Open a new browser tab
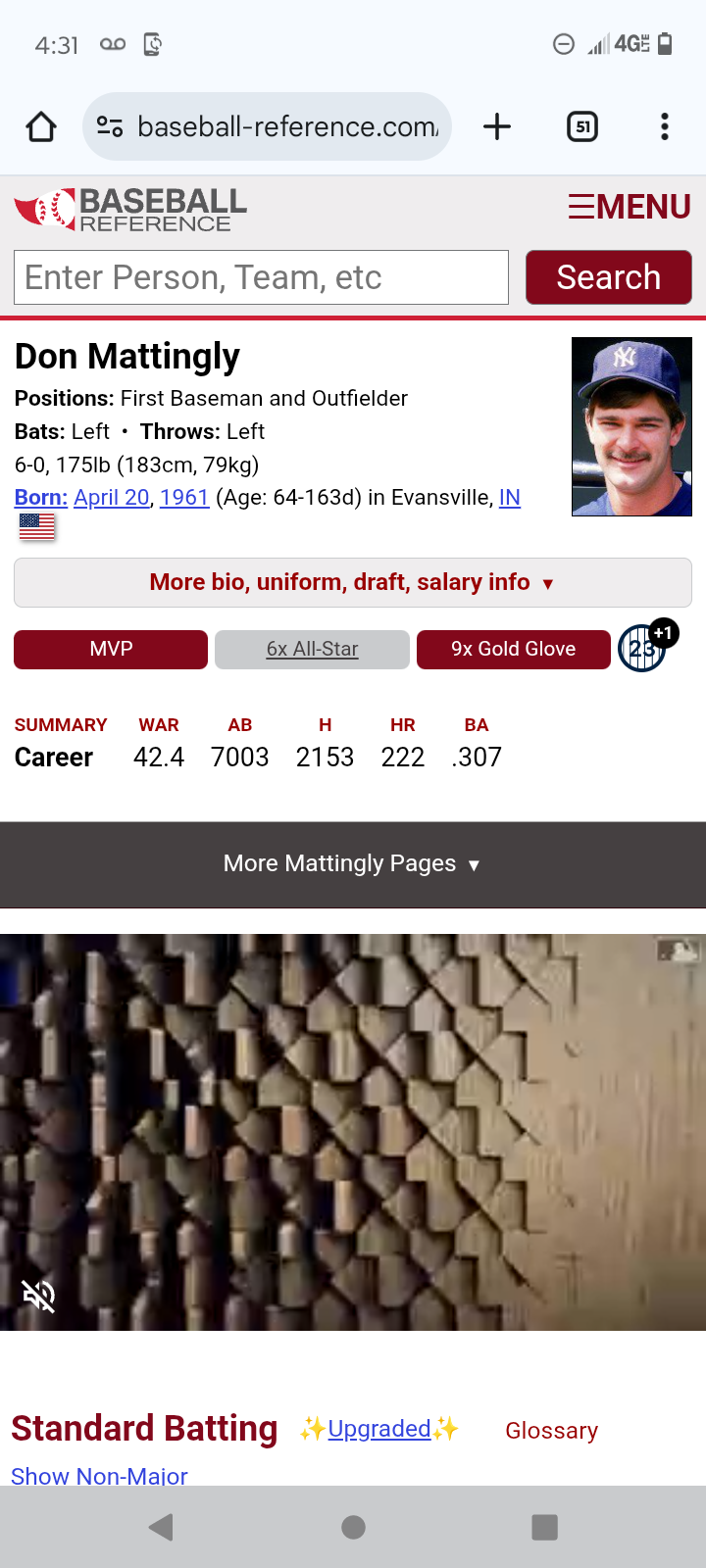 tap(497, 126)
